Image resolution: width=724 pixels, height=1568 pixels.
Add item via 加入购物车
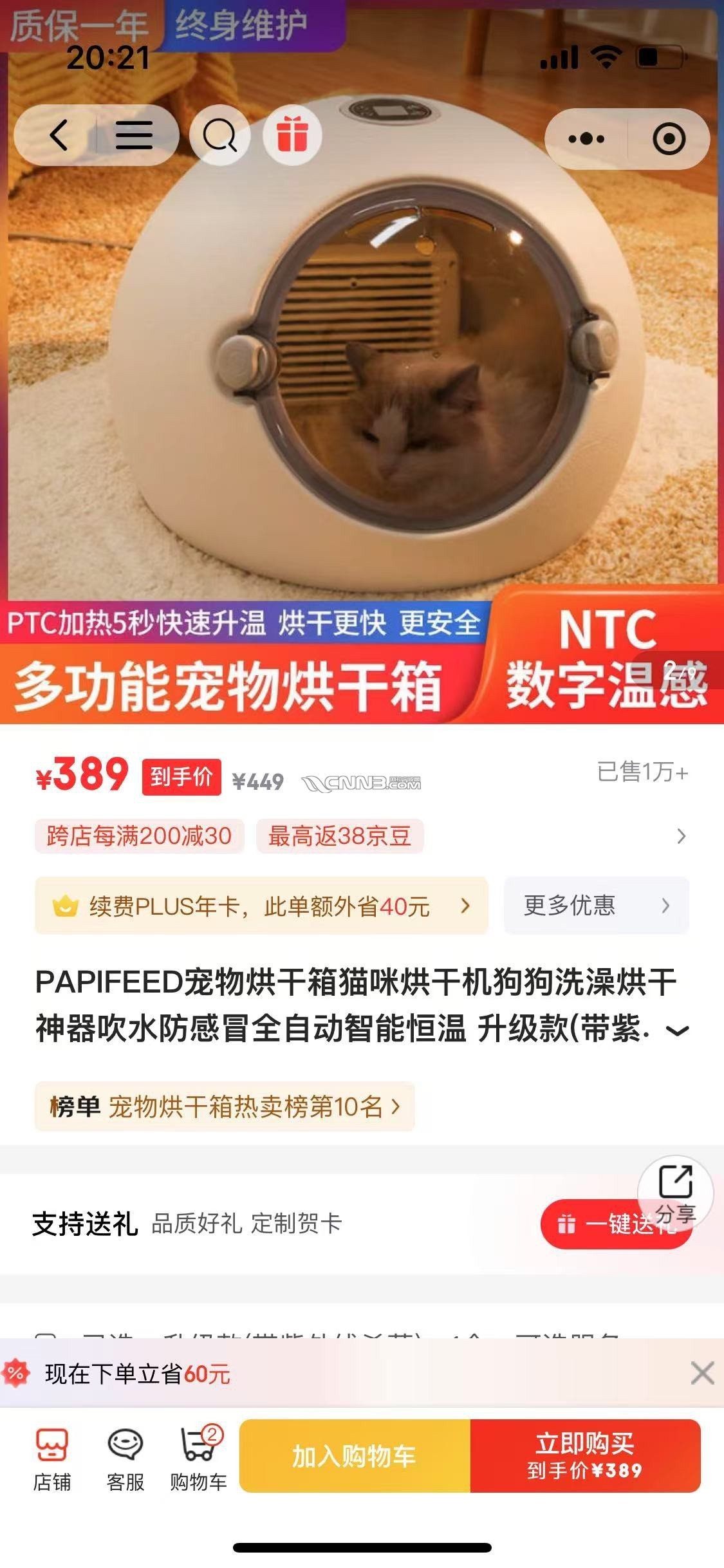click(x=355, y=1456)
